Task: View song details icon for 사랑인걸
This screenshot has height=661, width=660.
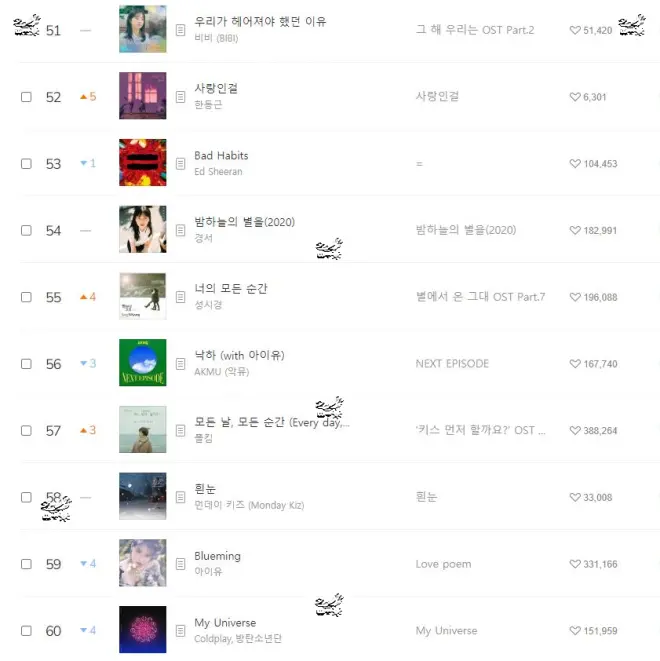Action: click(x=180, y=97)
